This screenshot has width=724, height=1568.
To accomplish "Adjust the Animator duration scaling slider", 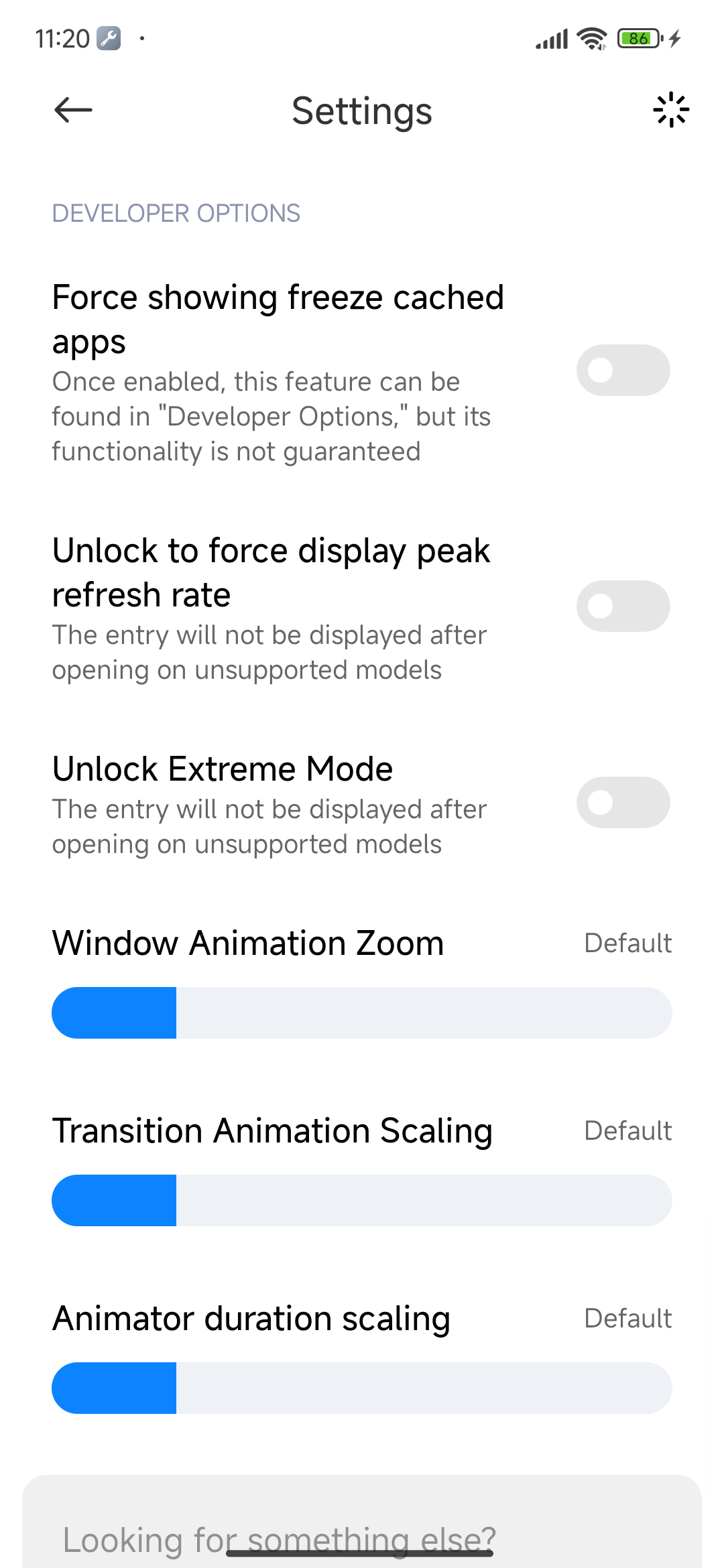I will [x=362, y=1388].
